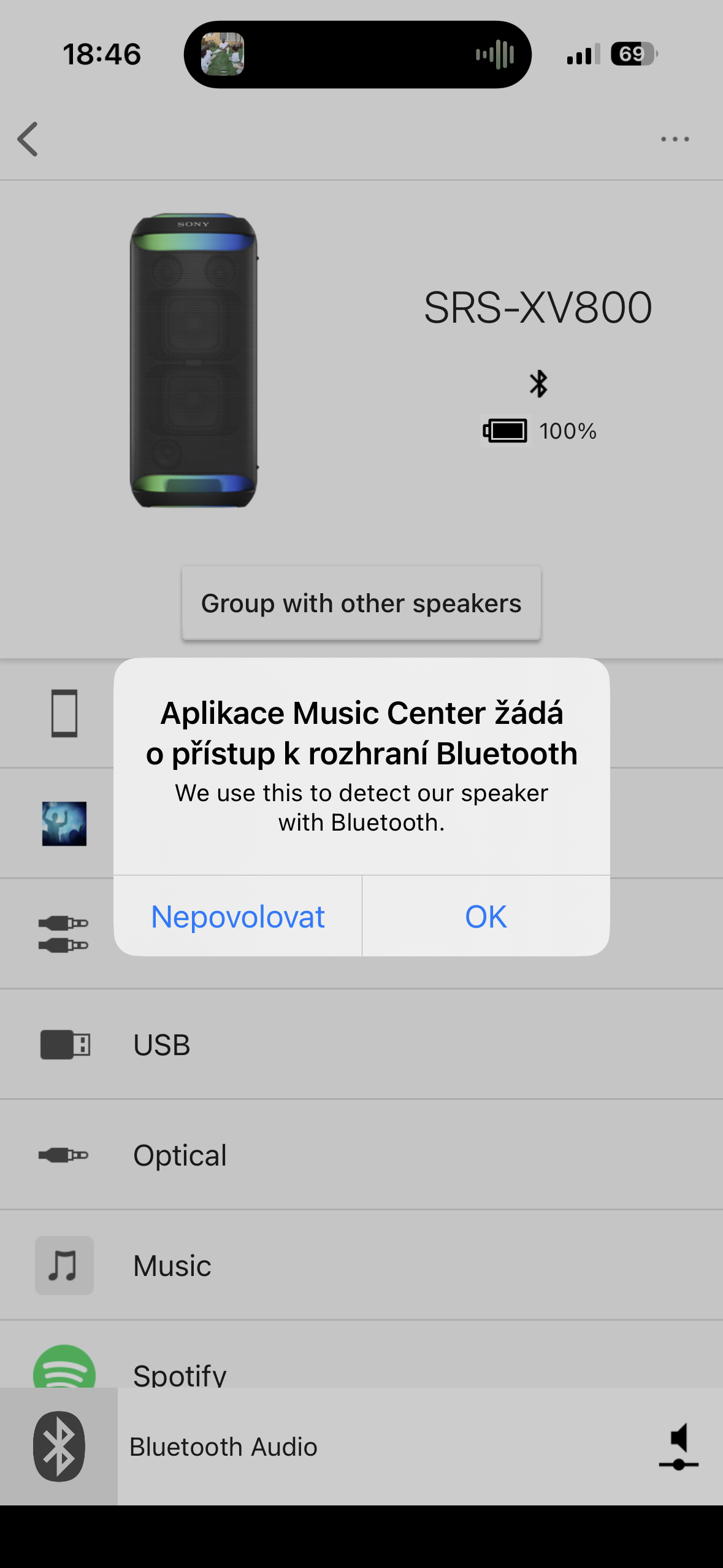Open the Bluetooth Audio player bar
723x1568 pixels.
pos(223,1447)
